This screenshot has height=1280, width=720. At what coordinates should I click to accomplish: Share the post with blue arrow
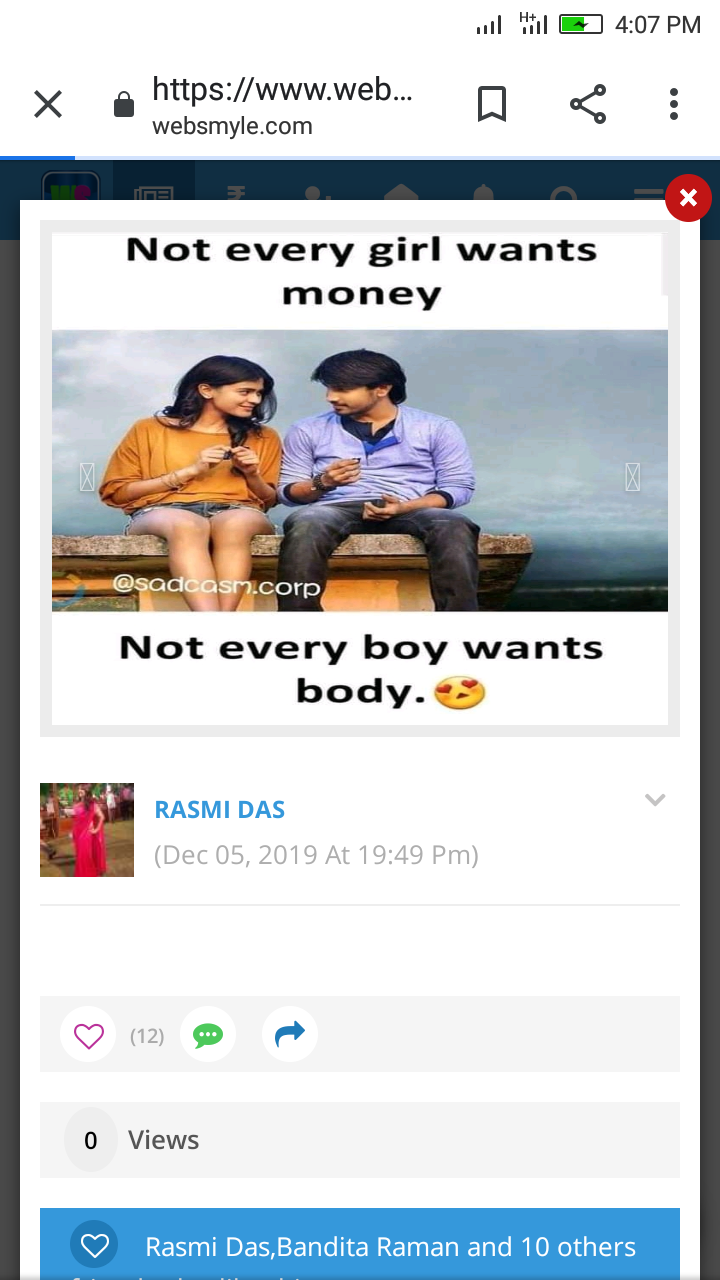point(290,1035)
